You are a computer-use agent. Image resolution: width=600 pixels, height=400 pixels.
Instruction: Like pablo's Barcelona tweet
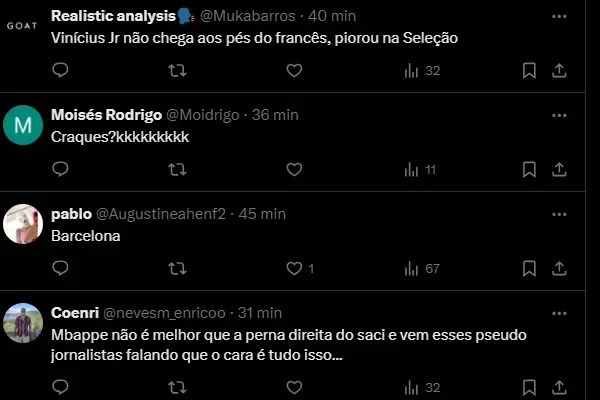tap(294, 269)
